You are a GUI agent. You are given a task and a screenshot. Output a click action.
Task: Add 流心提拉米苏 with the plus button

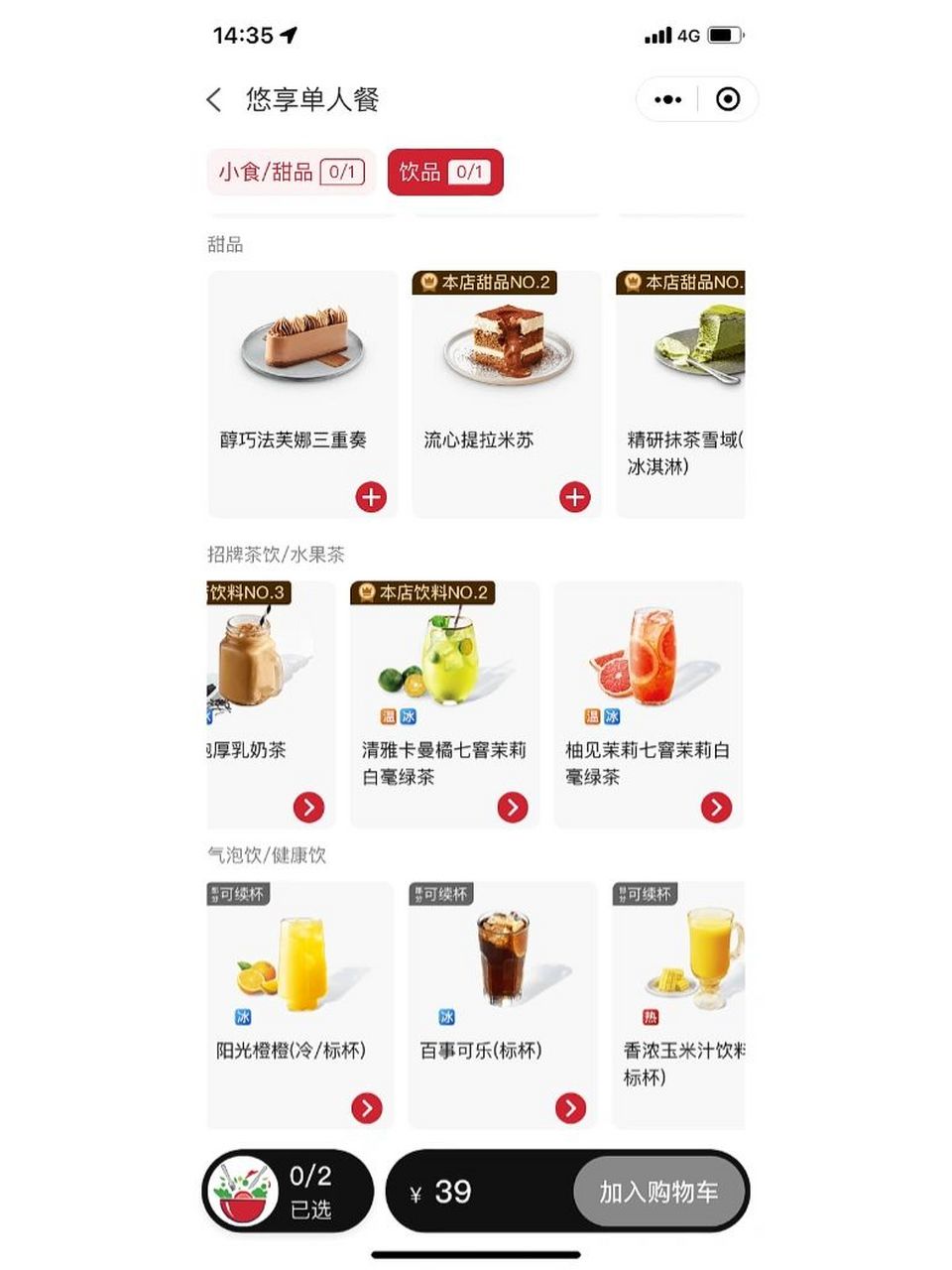573,497
